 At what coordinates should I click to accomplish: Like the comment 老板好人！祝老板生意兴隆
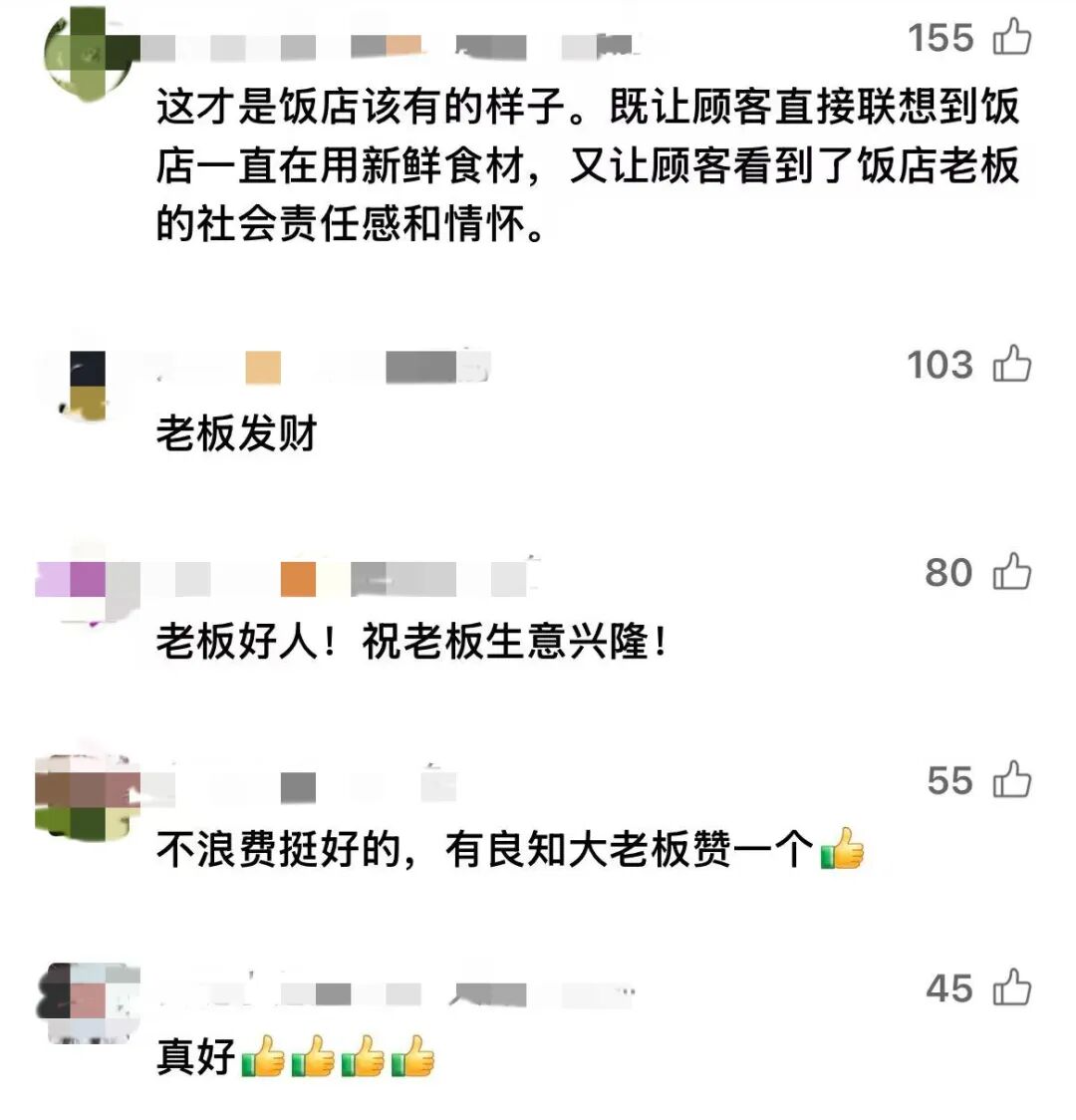(x=1012, y=572)
